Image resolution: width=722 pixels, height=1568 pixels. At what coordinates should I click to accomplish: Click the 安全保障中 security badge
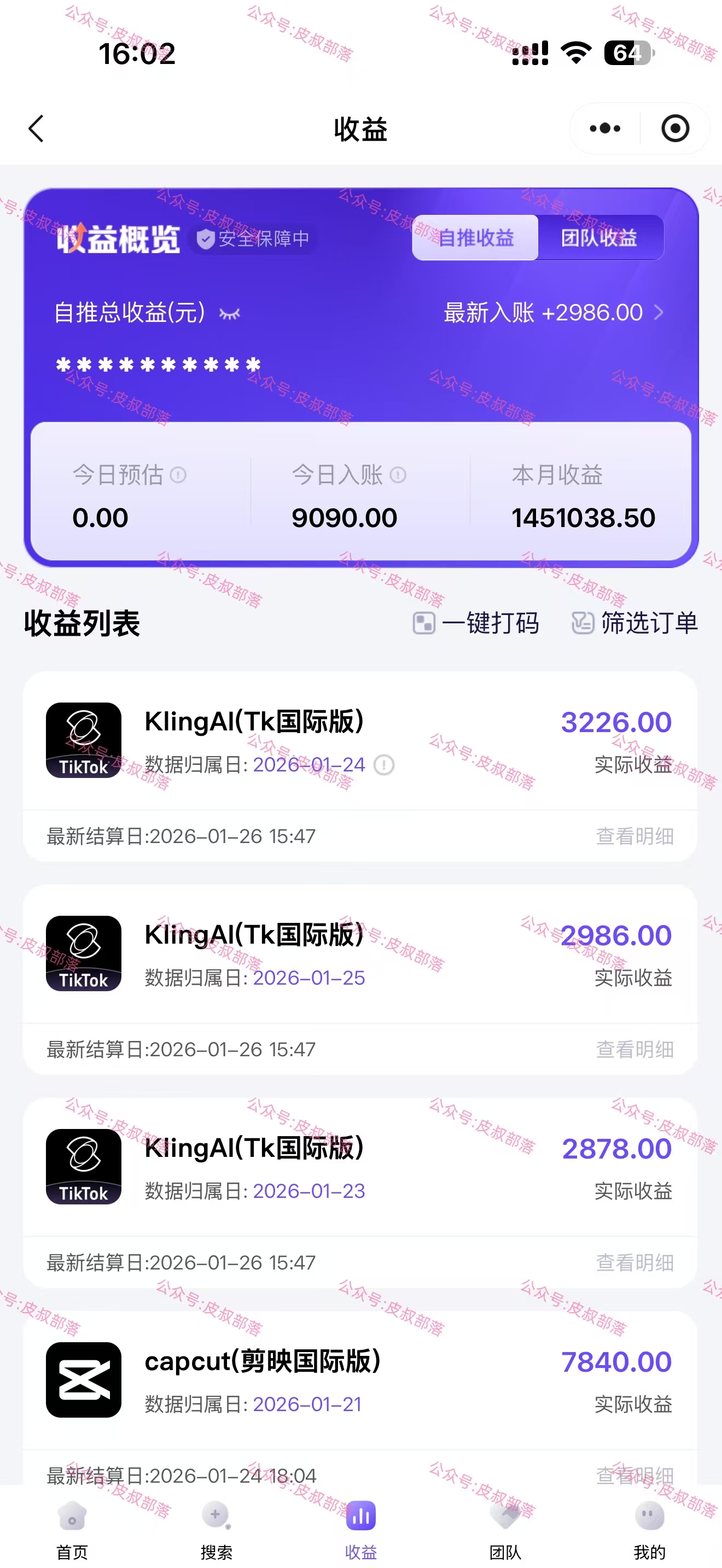point(253,239)
